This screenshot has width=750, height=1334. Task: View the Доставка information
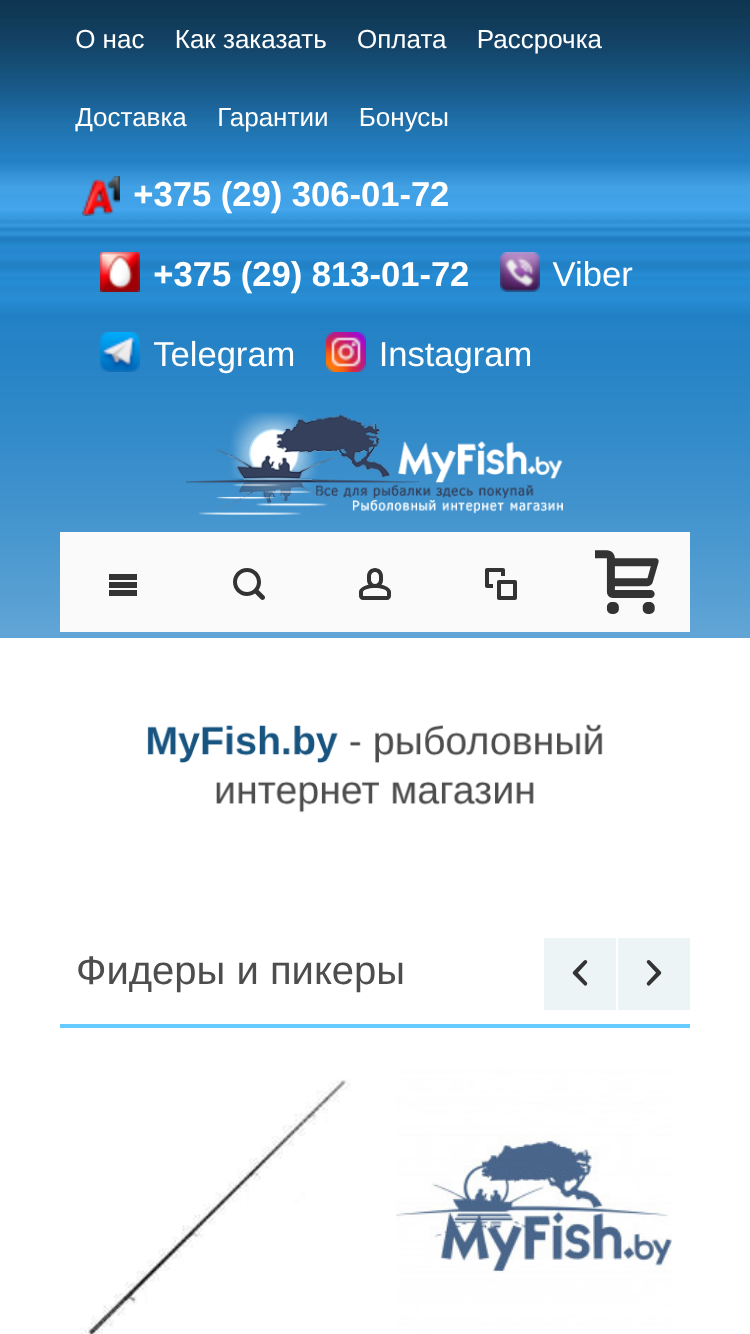131,118
